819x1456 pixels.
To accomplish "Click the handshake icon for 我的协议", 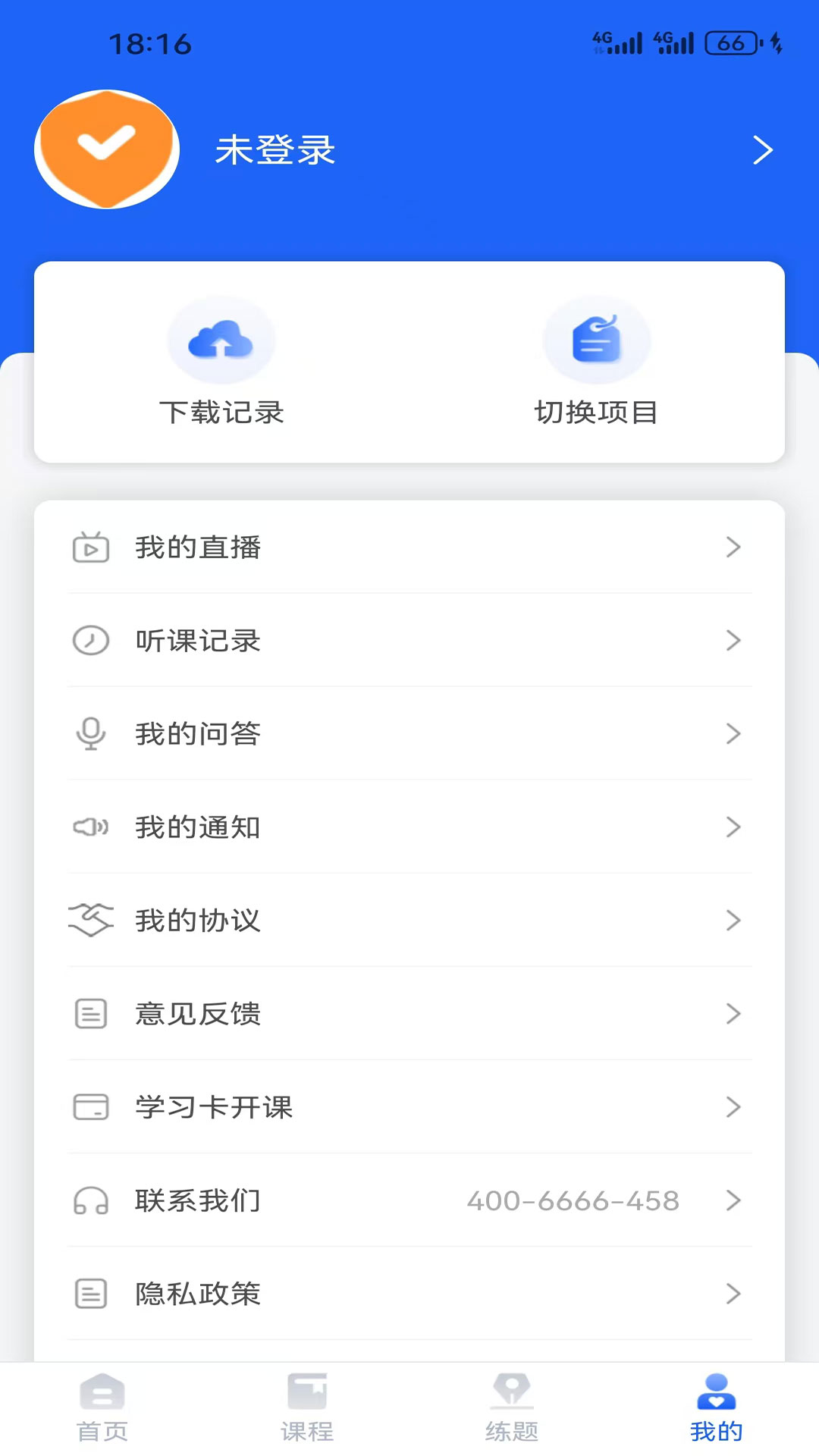I will click(x=91, y=920).
